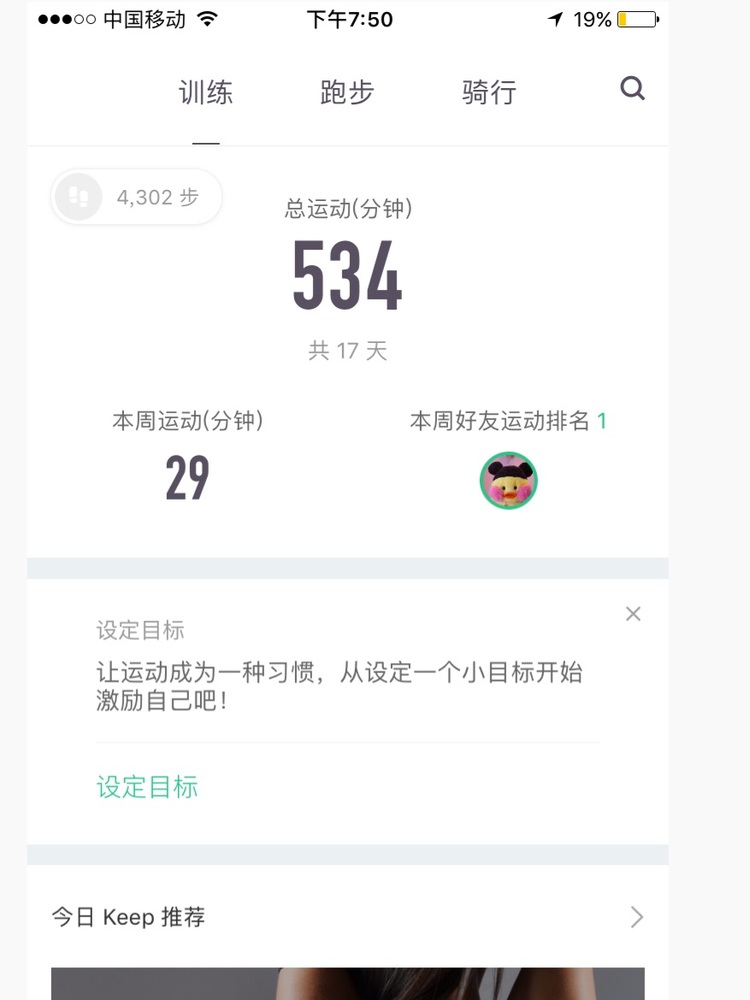Switch to the 骑行 tab

pos(489,93)
